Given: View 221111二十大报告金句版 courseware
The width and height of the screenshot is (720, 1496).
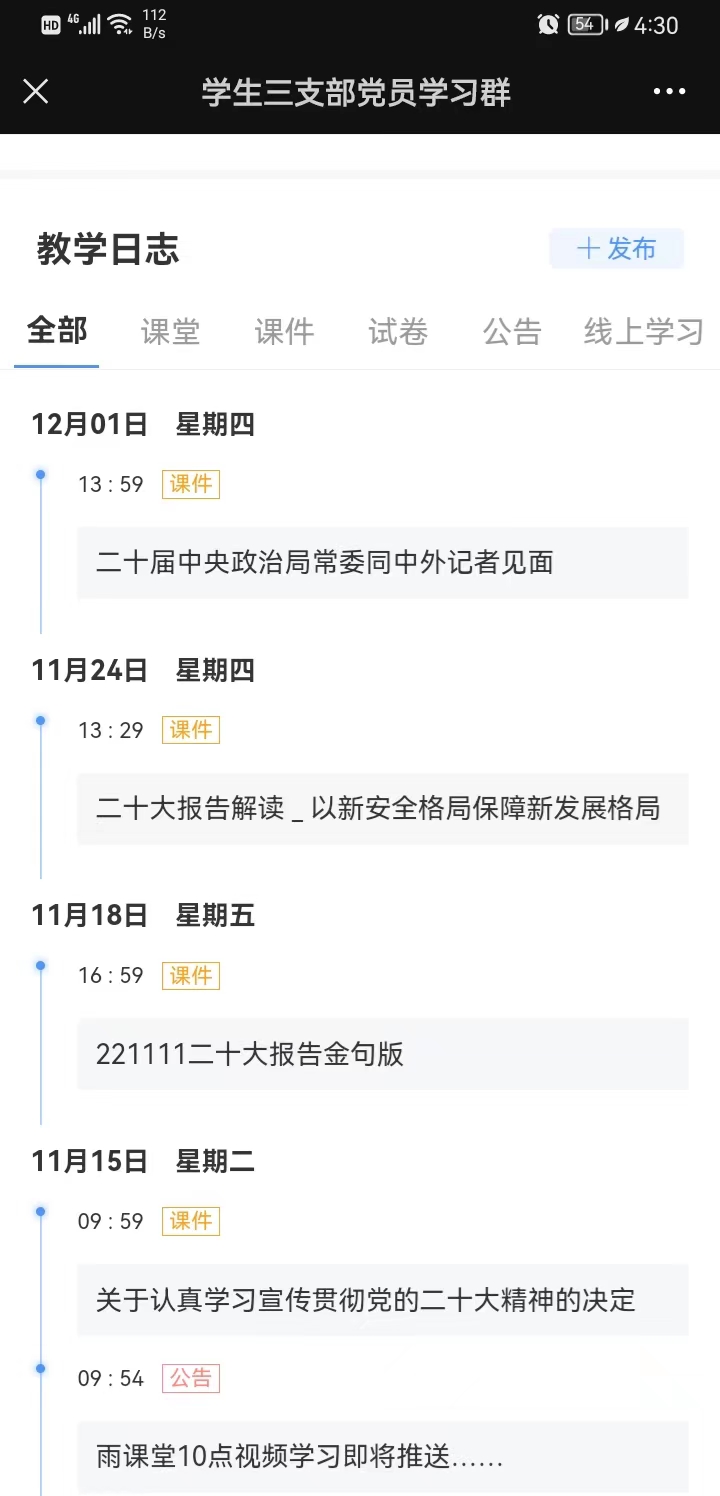Looking at the screenshot, I should [x=382, y=1054].
